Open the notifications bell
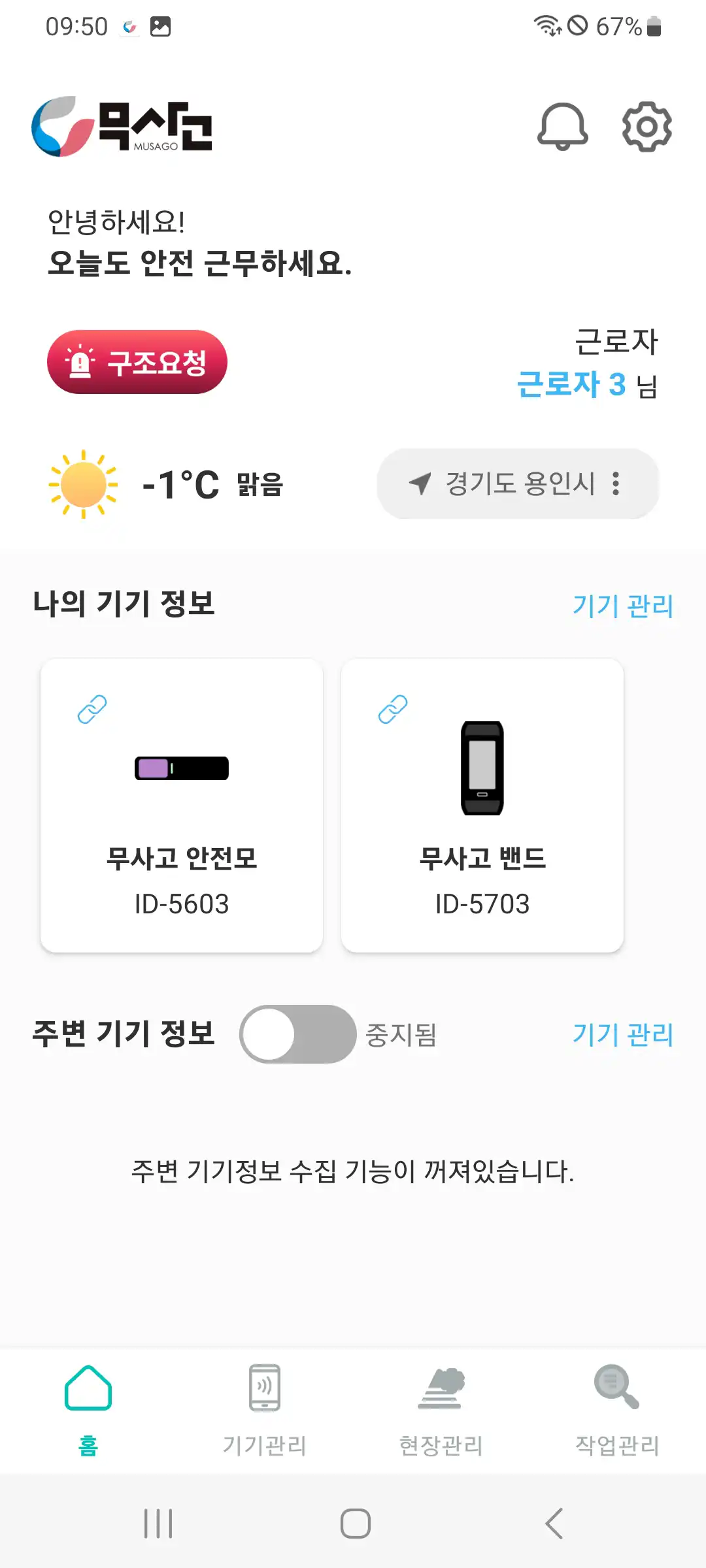The height and width of the screenshot is (1568, 706). (x=562, y=127)
